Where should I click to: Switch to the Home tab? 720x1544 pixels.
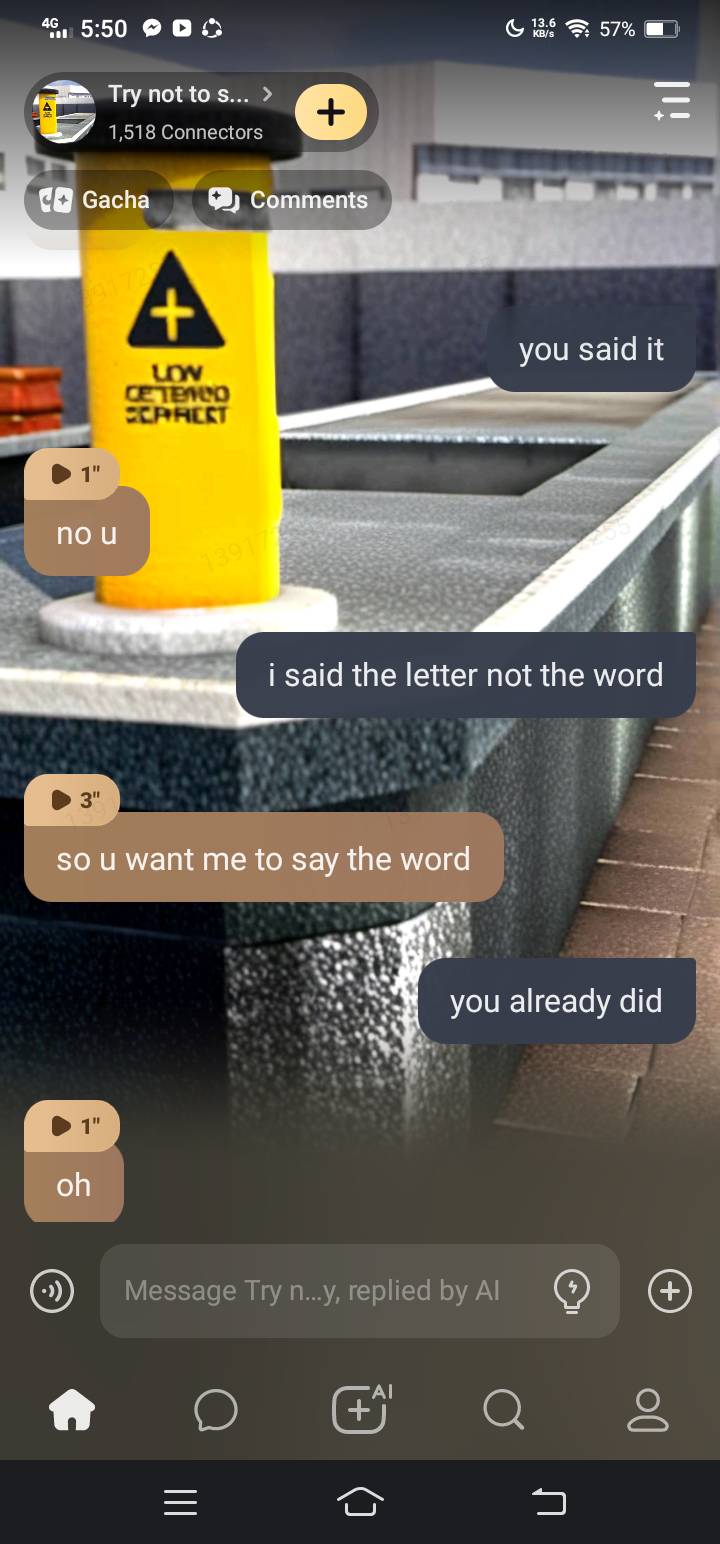(x=72, y=1411)
